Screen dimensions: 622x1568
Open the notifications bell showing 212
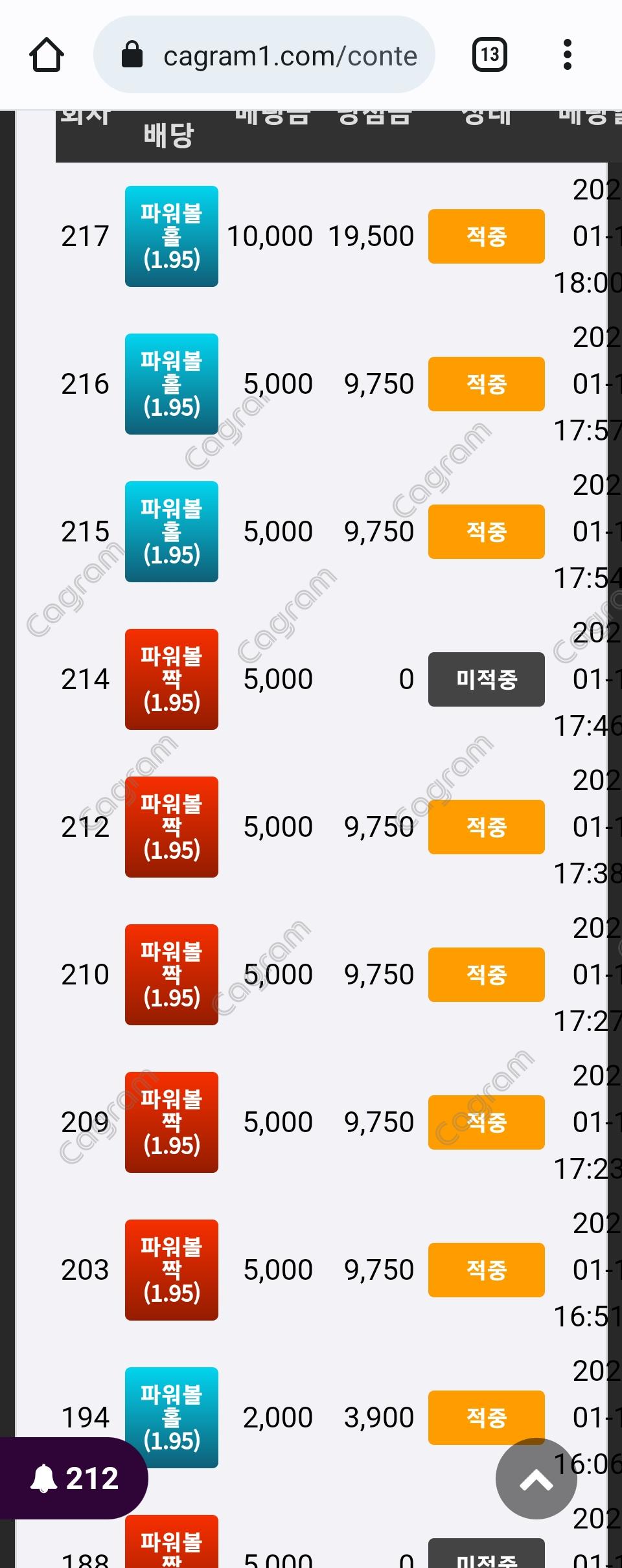click(74, 1478)
